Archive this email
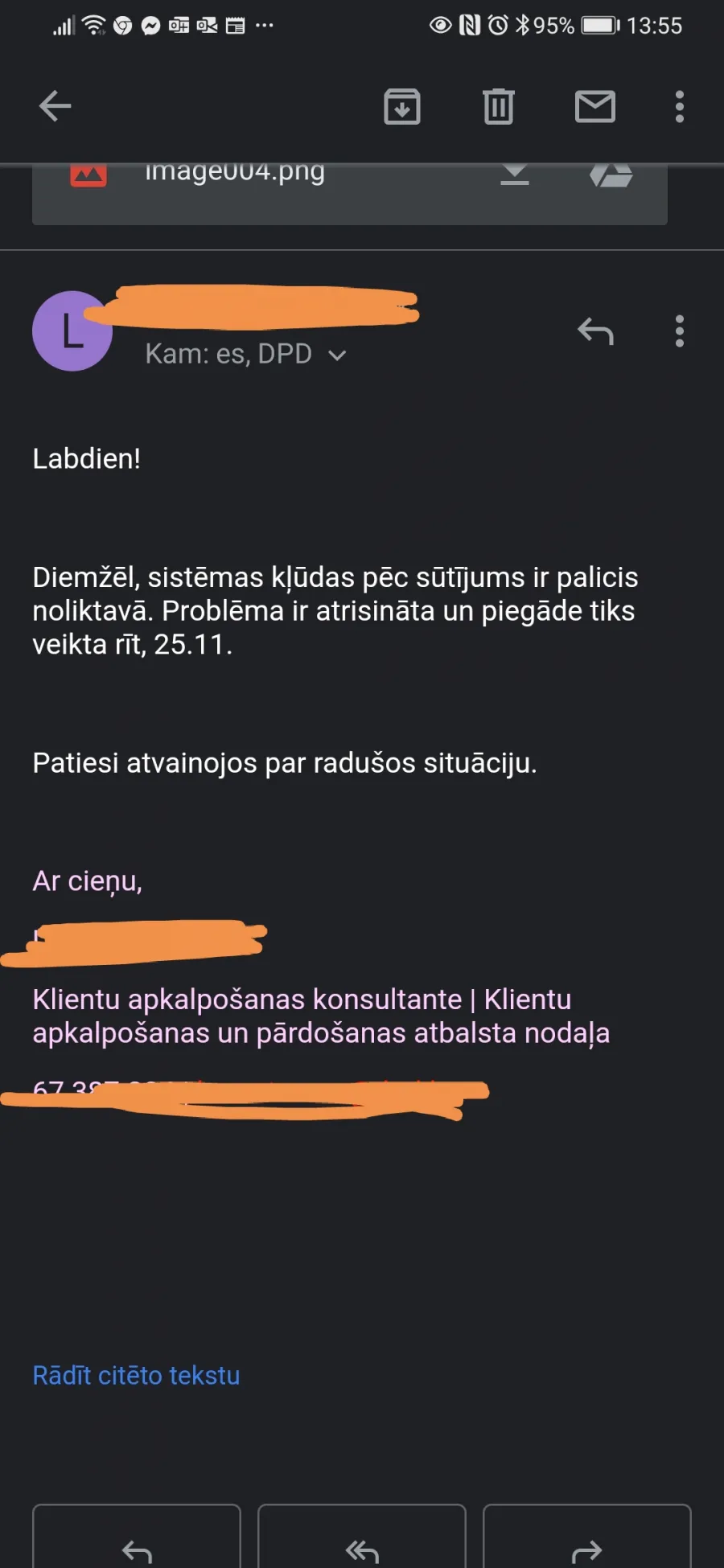This screenshot has height=1568, width=724. tap(402, 106)
